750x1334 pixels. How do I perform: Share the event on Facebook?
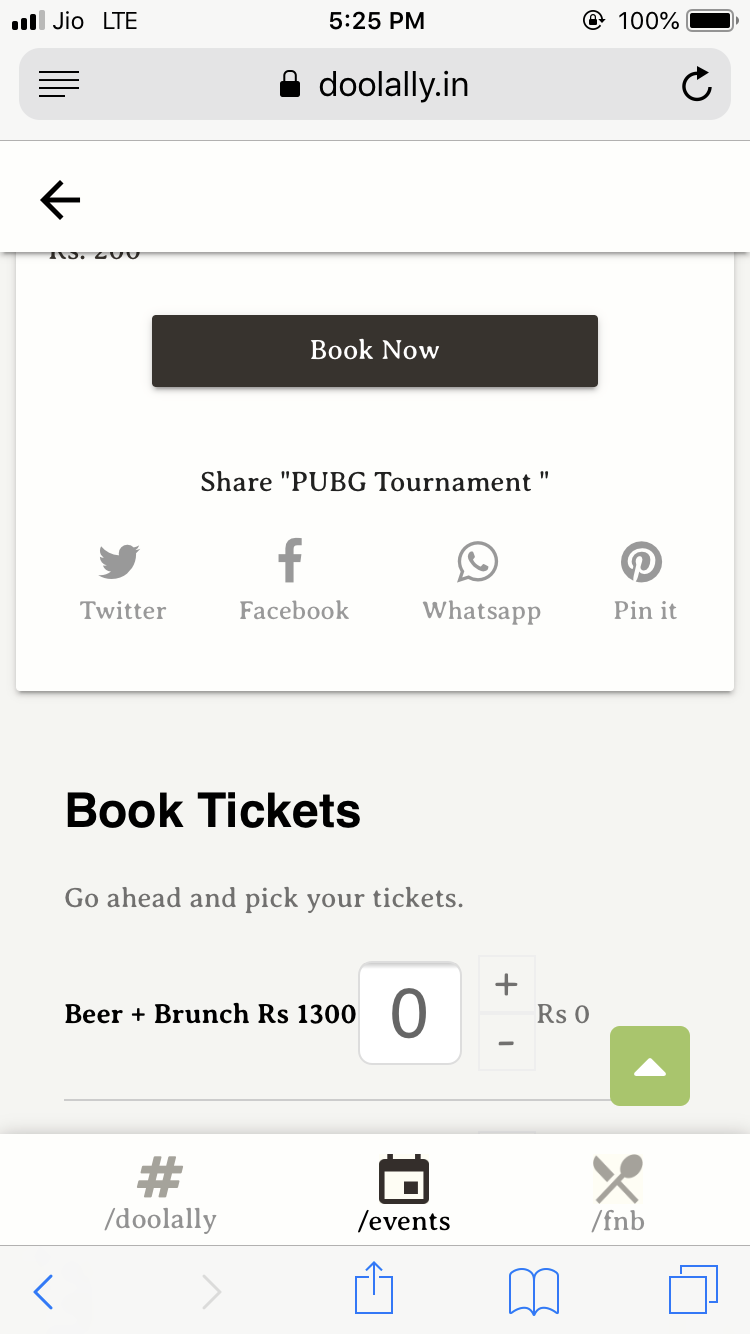click(294, 582)
